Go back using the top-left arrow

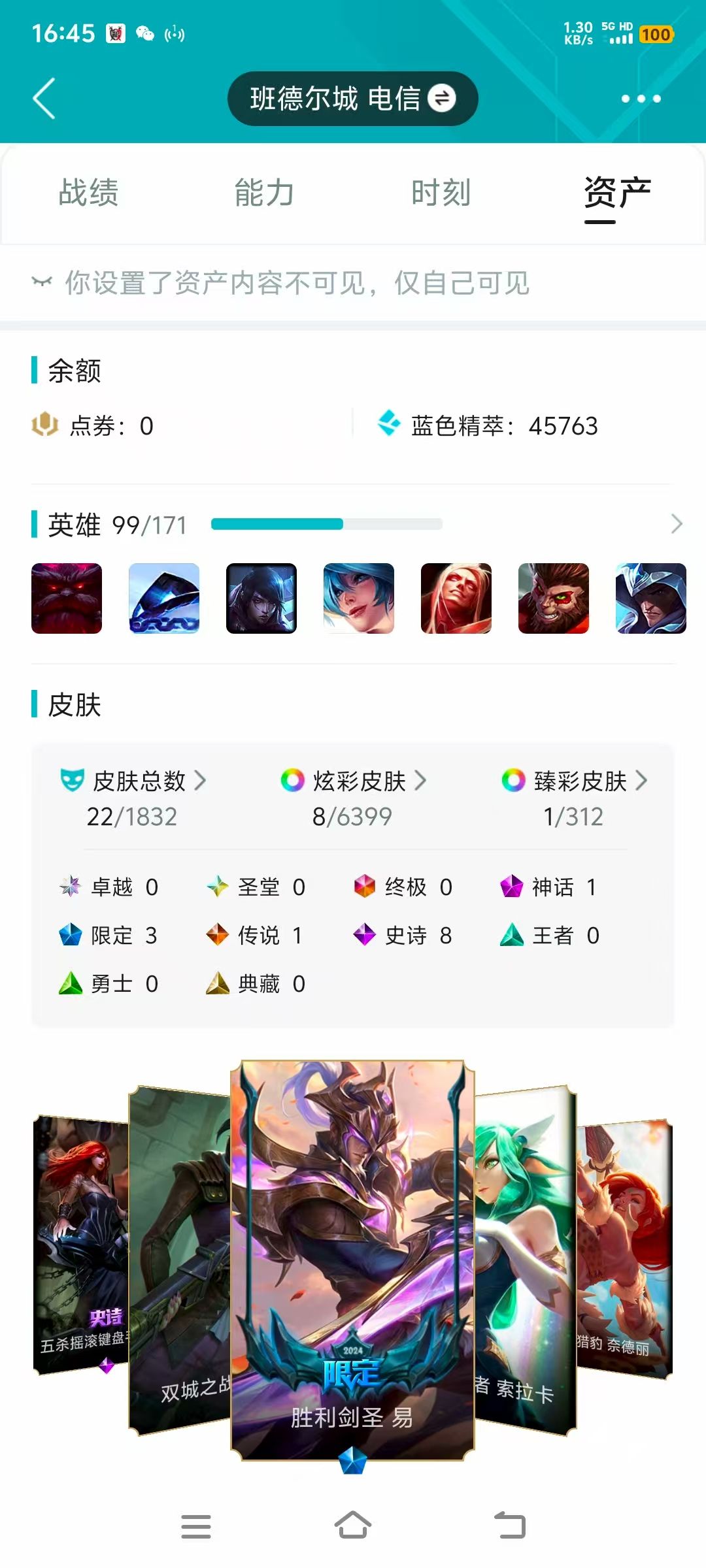pyautogui.click(x=44, y=99)
